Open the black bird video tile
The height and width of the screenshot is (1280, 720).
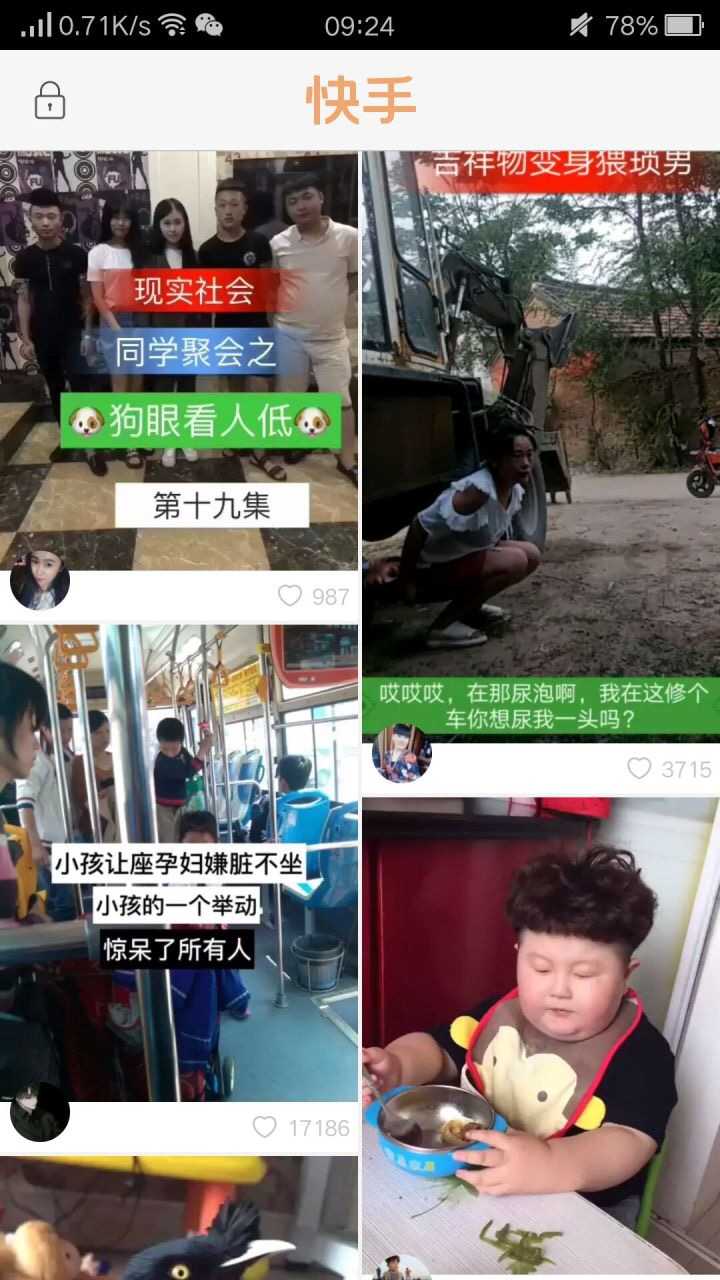(179, 1218)
